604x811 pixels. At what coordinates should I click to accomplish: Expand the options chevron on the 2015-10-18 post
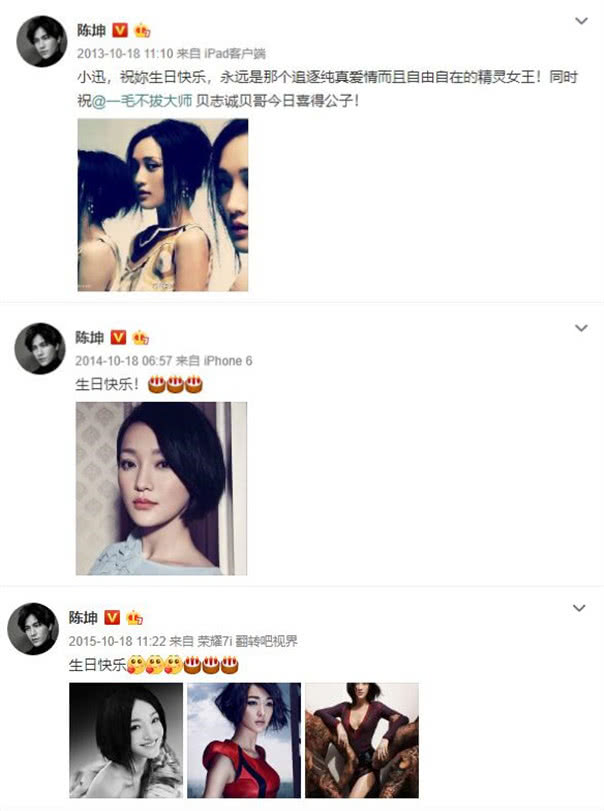(579, 608)
